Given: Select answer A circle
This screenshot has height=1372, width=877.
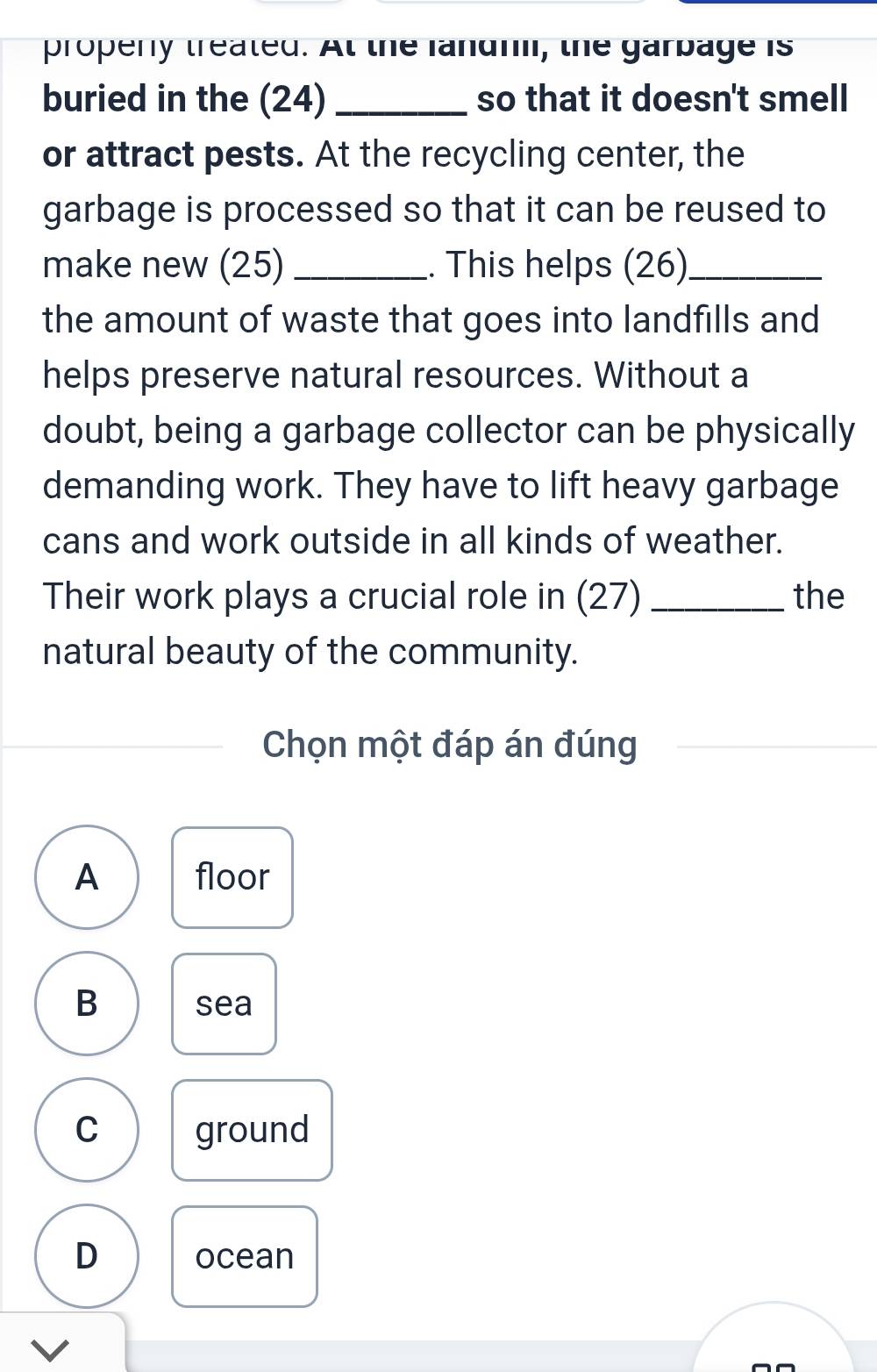Looking at the screenshot, I should [87, 877].
